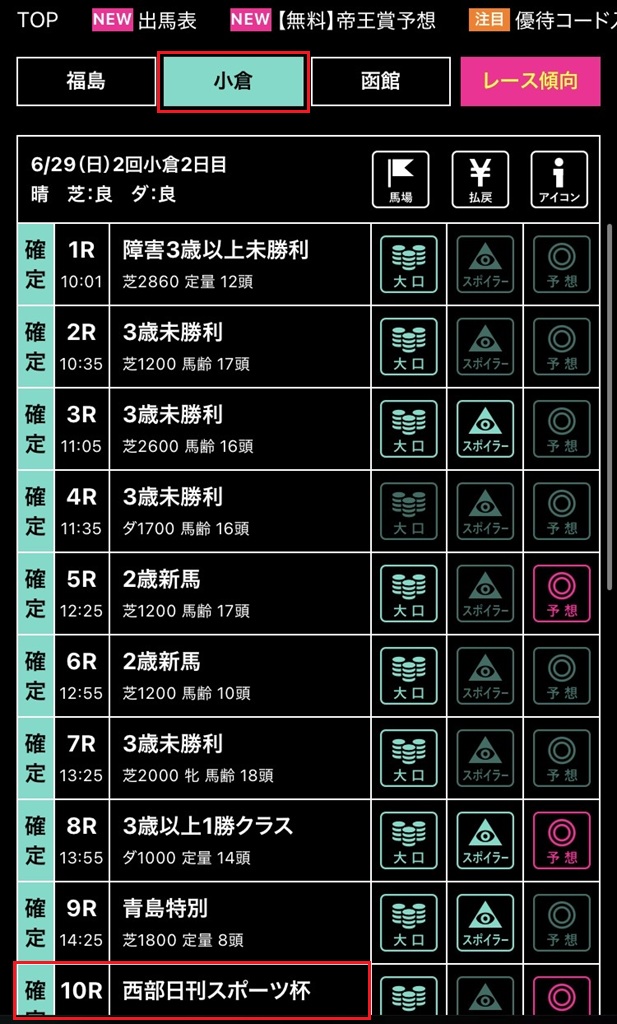This screenshot has width=617, height=1024.
Task: Open the 払戻 yen icon
Action: click(480, 180)
